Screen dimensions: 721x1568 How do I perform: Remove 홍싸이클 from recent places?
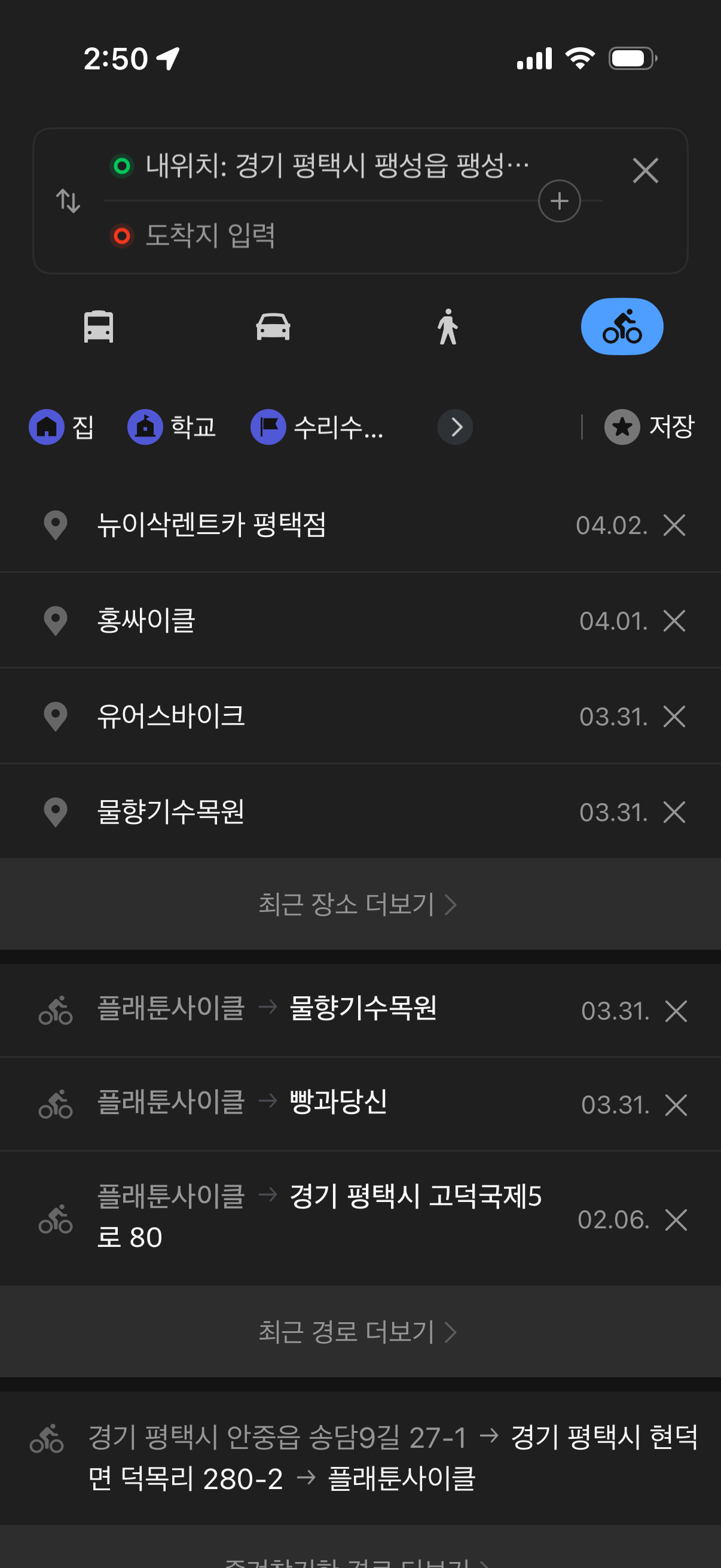[x=674, y=621]
